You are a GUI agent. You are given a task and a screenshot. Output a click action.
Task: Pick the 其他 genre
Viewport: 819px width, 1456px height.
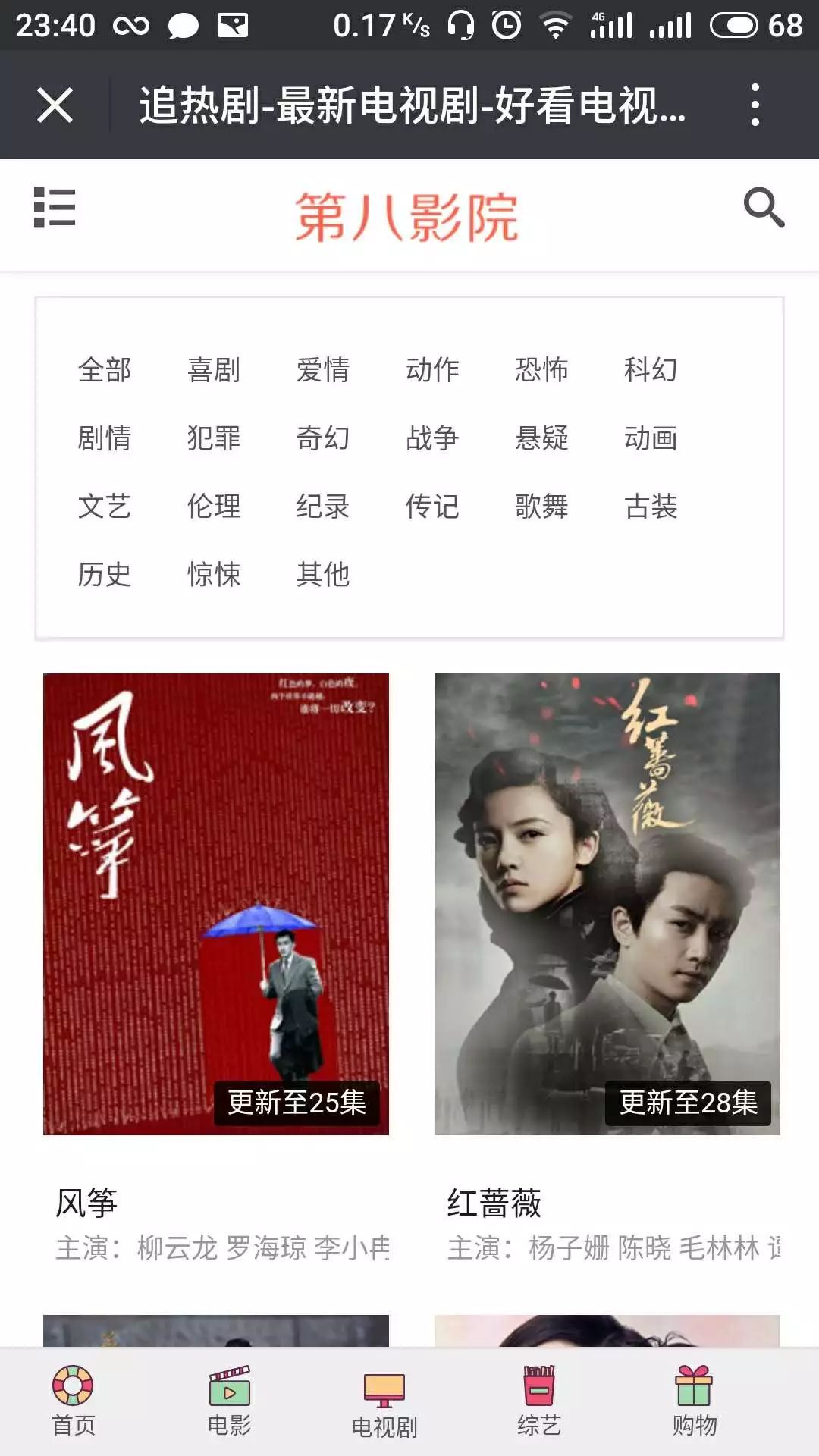click(x=323, y=575)
